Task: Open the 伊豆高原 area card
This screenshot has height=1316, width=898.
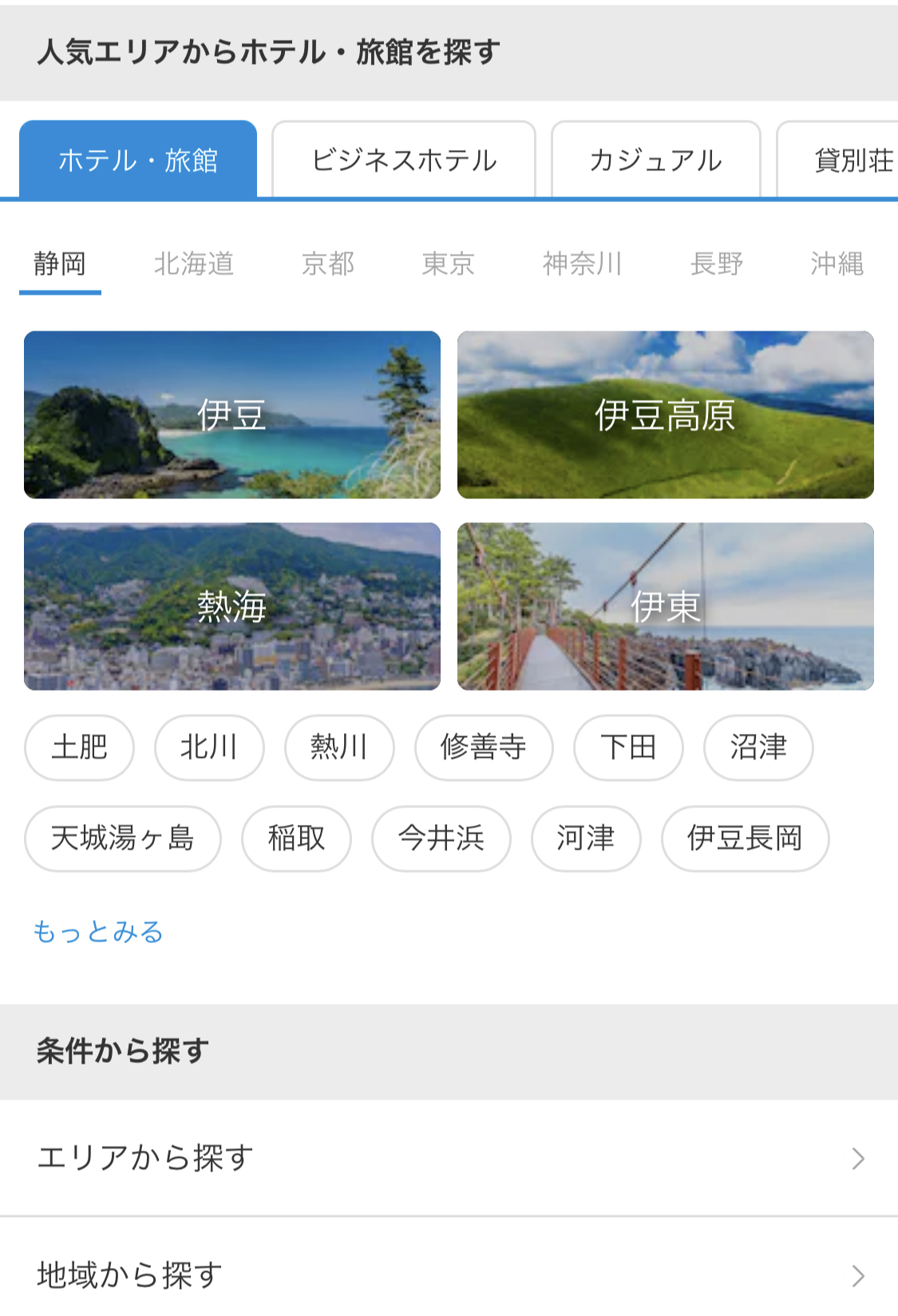Action: (x=665, y=414)
